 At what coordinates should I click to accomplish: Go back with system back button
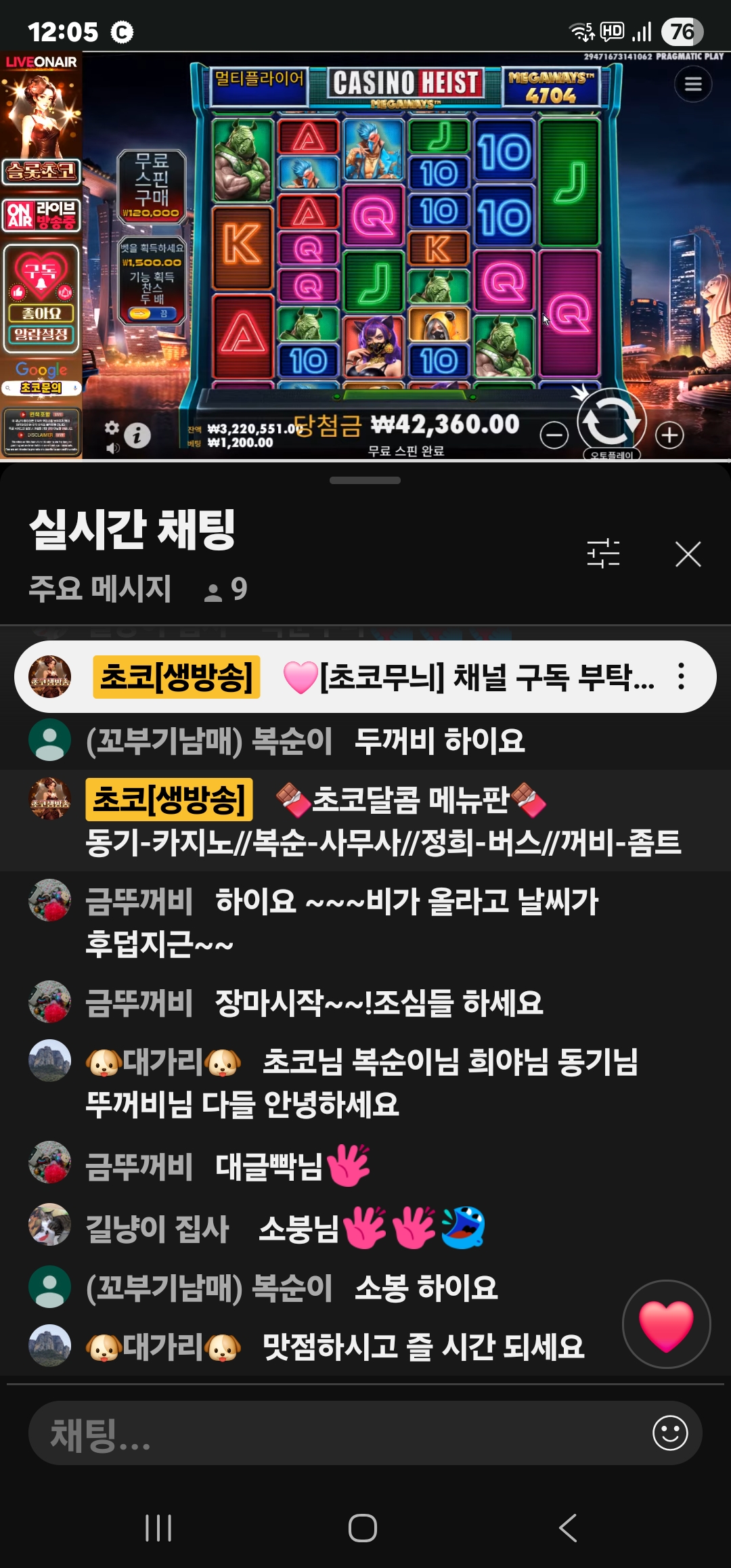tap(567, 1528)
